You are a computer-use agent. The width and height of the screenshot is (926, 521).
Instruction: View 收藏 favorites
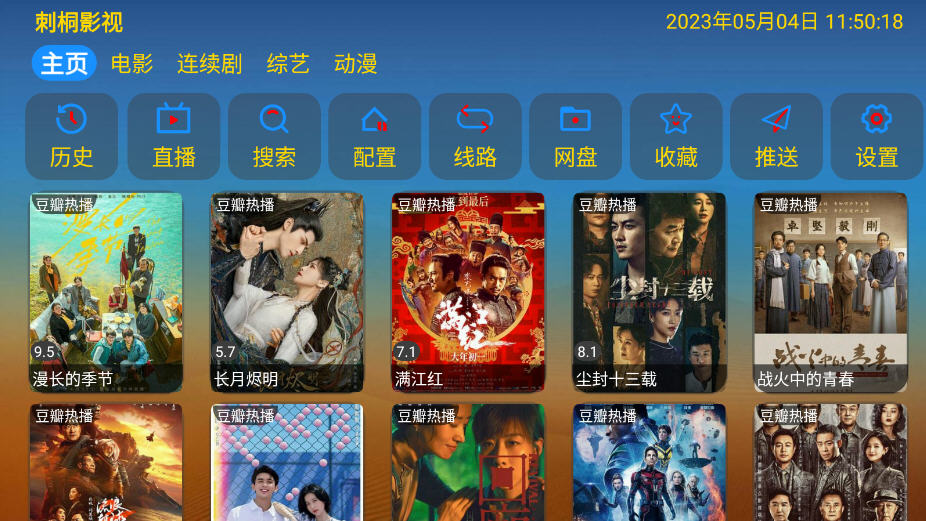click(x=676, y=136)
